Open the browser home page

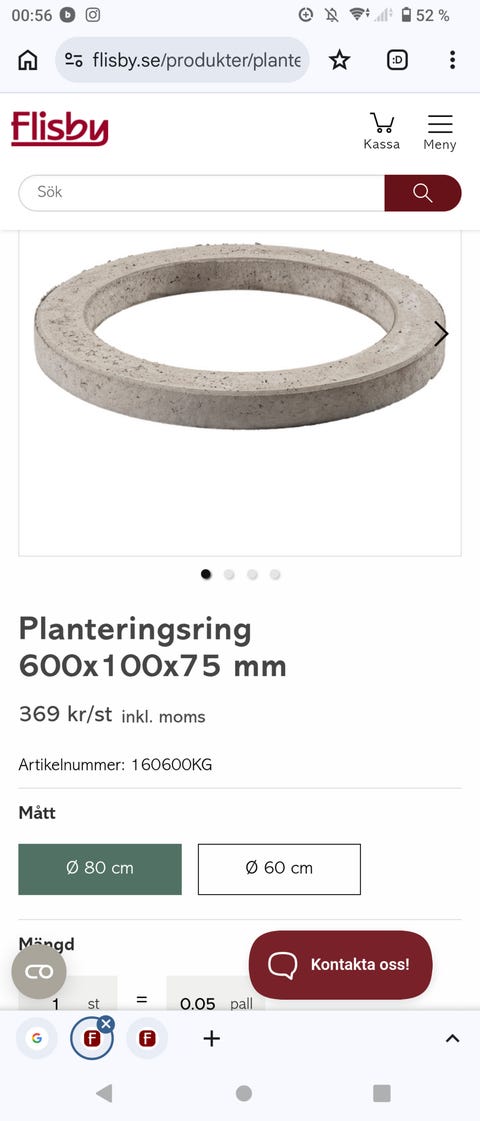tap(27, 60)
